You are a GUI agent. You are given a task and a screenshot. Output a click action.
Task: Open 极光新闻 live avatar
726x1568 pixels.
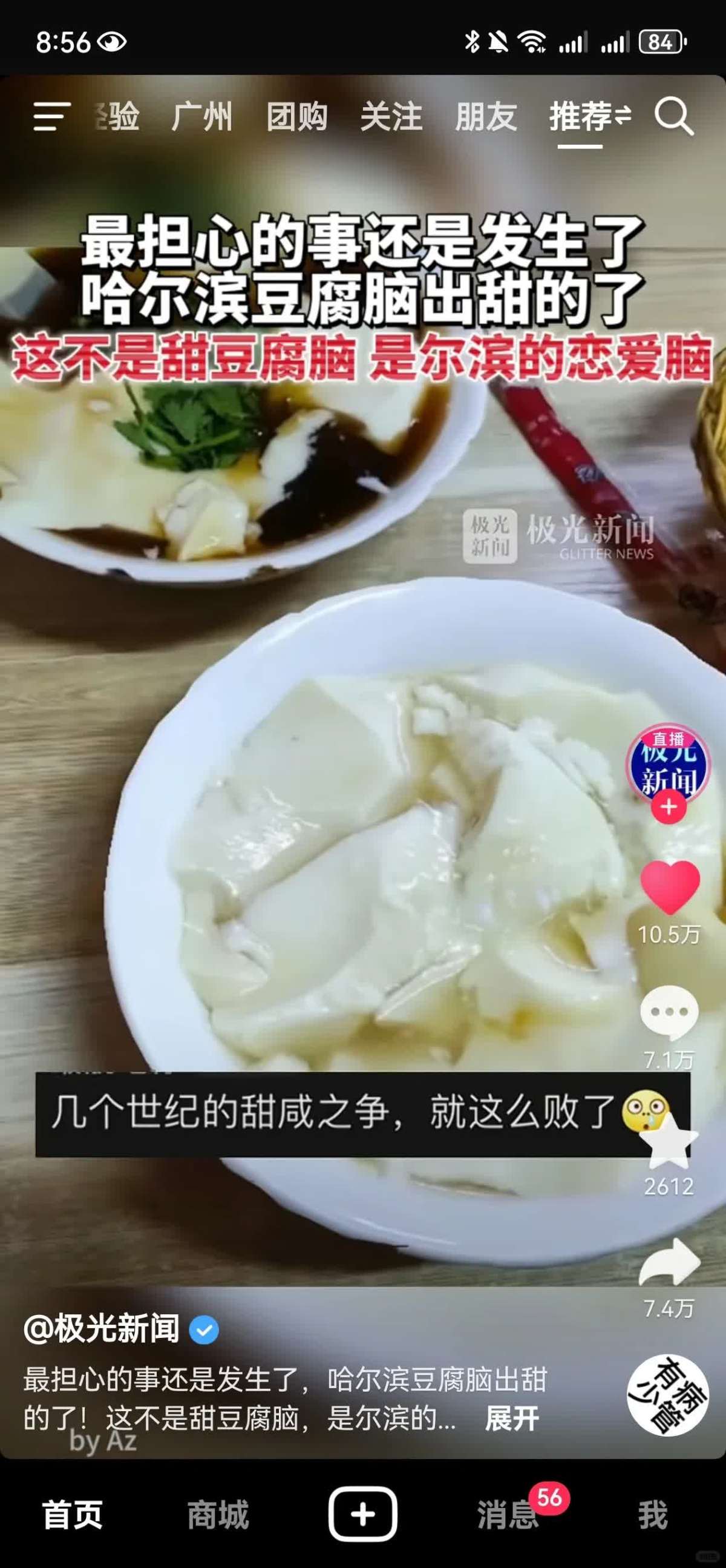point(669,764)
